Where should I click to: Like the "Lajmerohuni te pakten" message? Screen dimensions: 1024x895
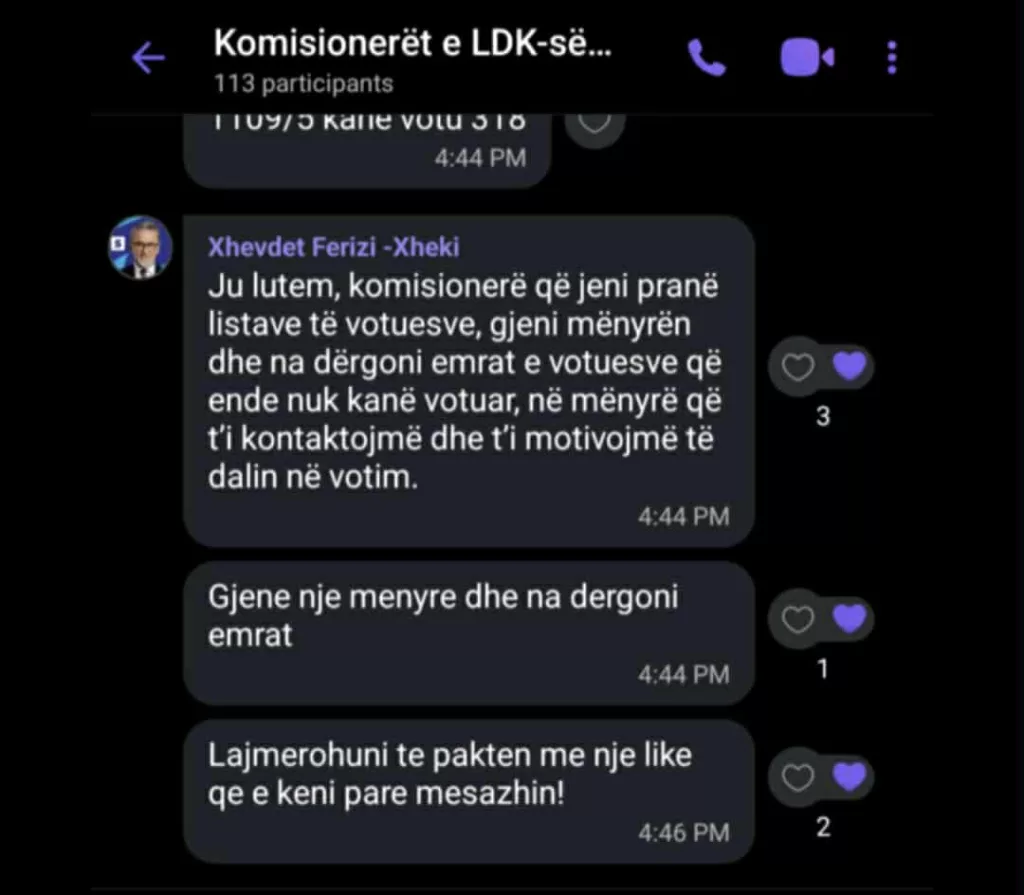798,777
